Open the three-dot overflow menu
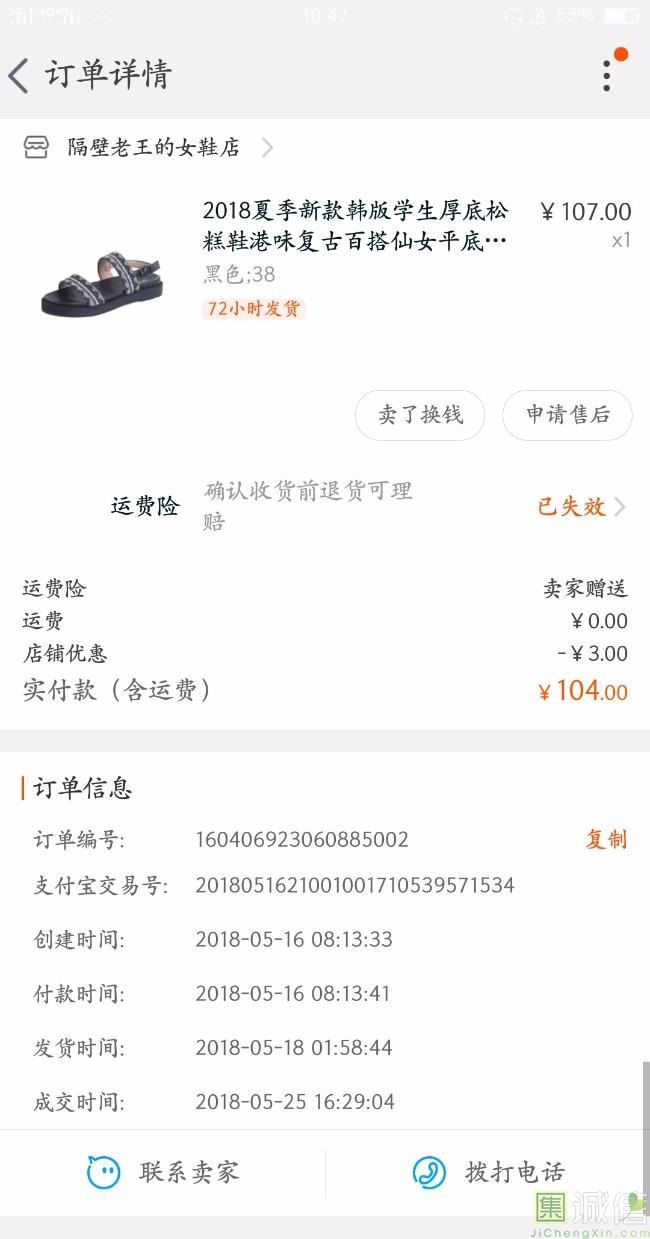The width and height of the screenshot is (650, 1239). (x=607, y=75)
